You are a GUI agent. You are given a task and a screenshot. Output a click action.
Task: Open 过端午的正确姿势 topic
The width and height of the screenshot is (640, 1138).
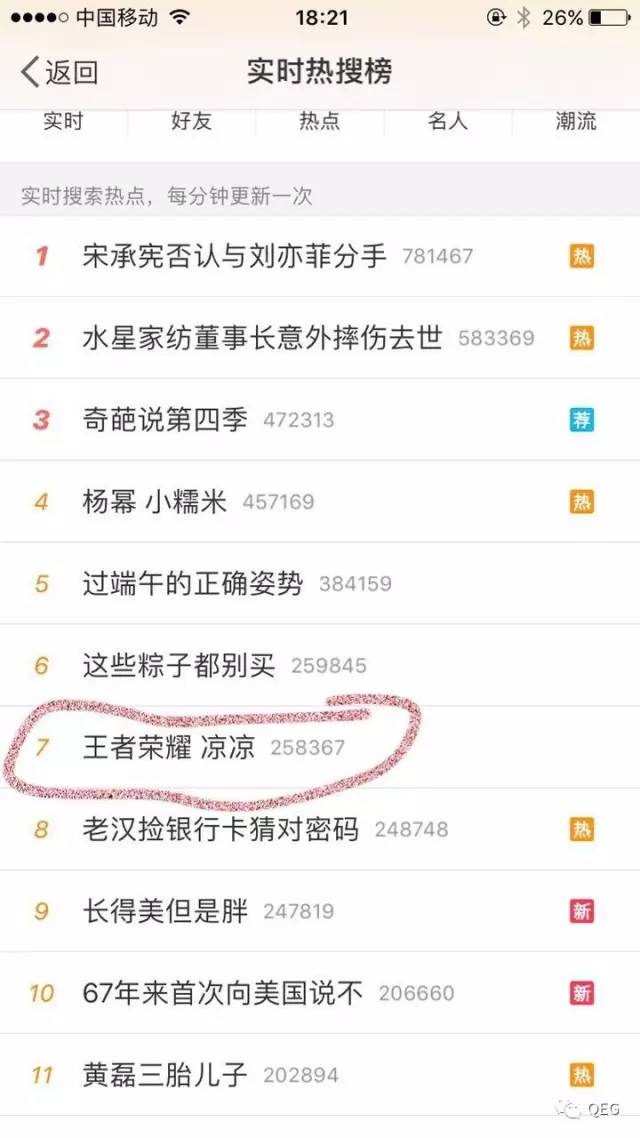click(192, 584)
